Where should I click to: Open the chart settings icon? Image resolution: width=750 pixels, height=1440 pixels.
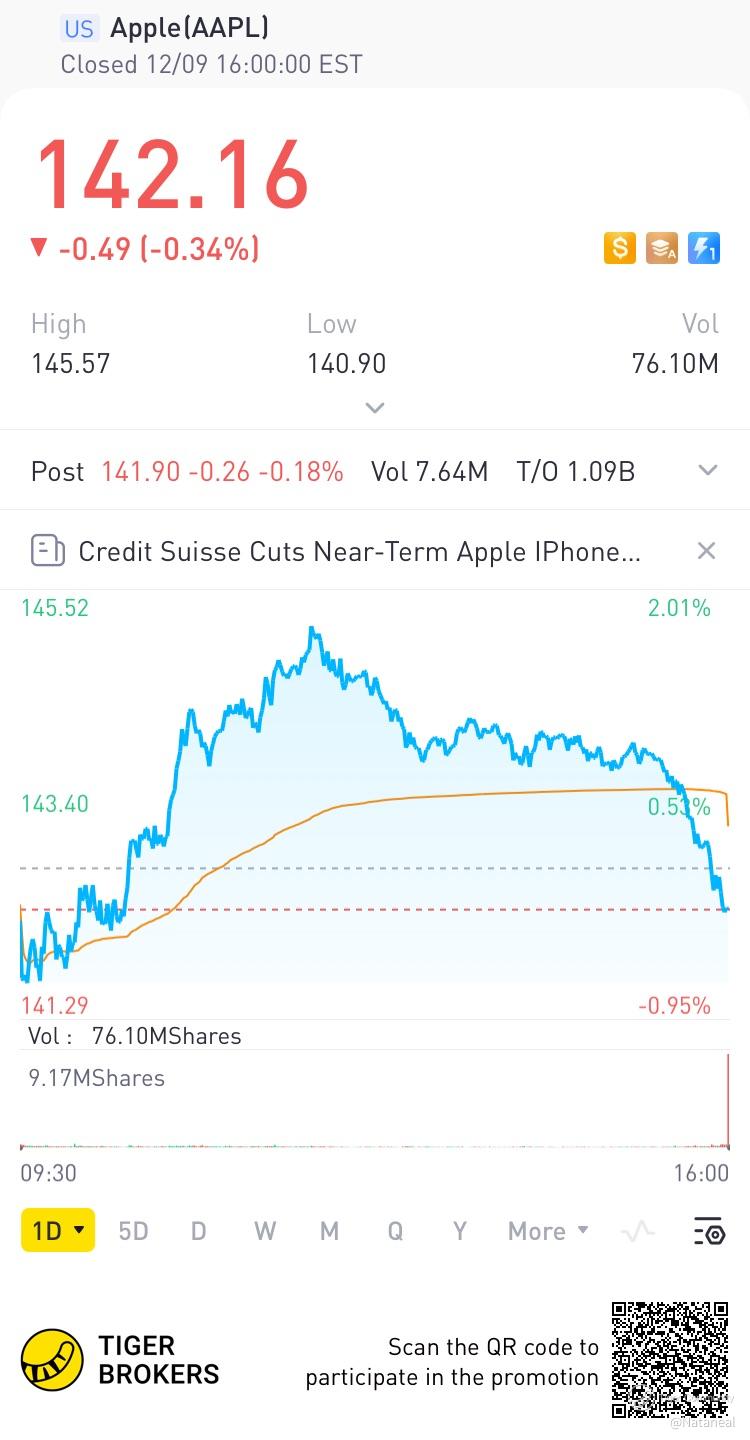pos(708,1231)
